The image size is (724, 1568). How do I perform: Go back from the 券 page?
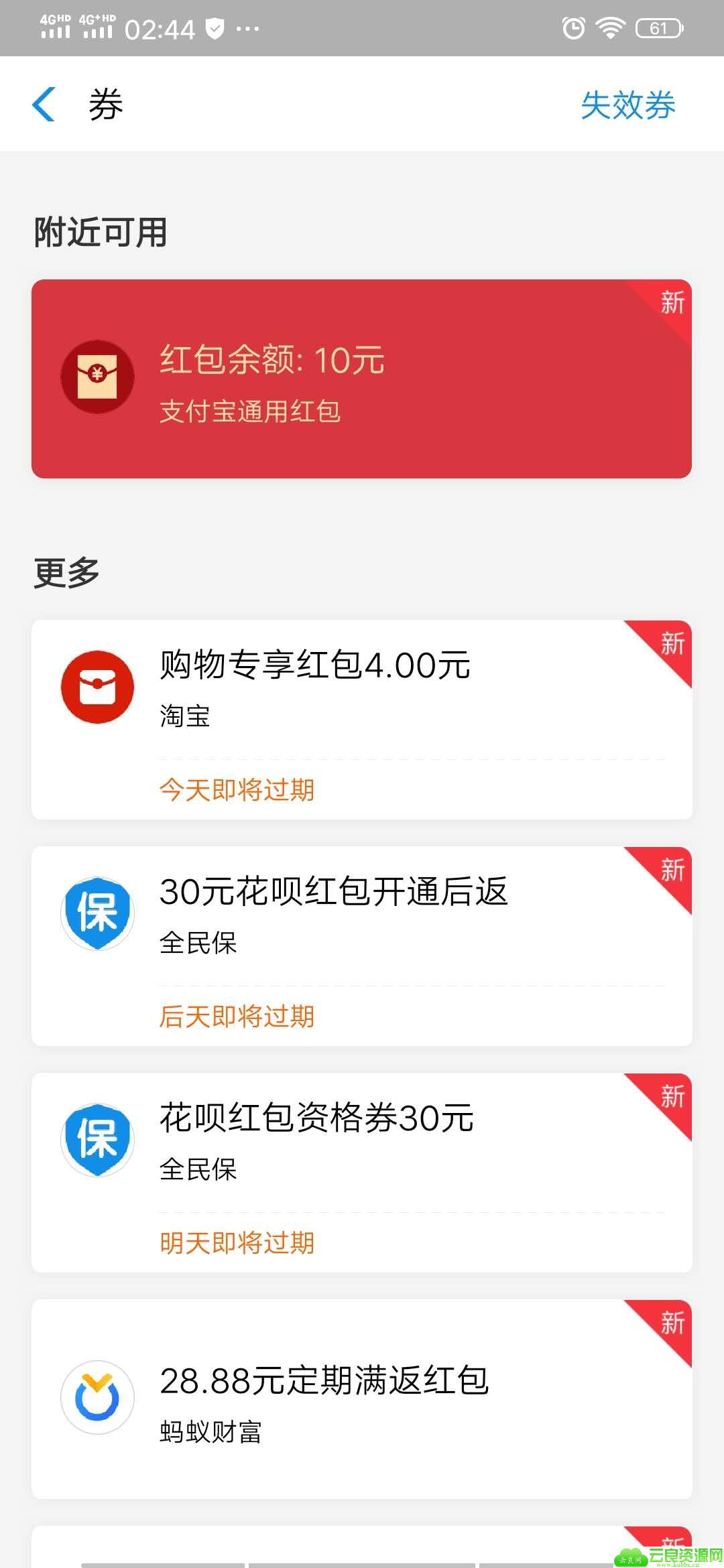coord(44,105)
